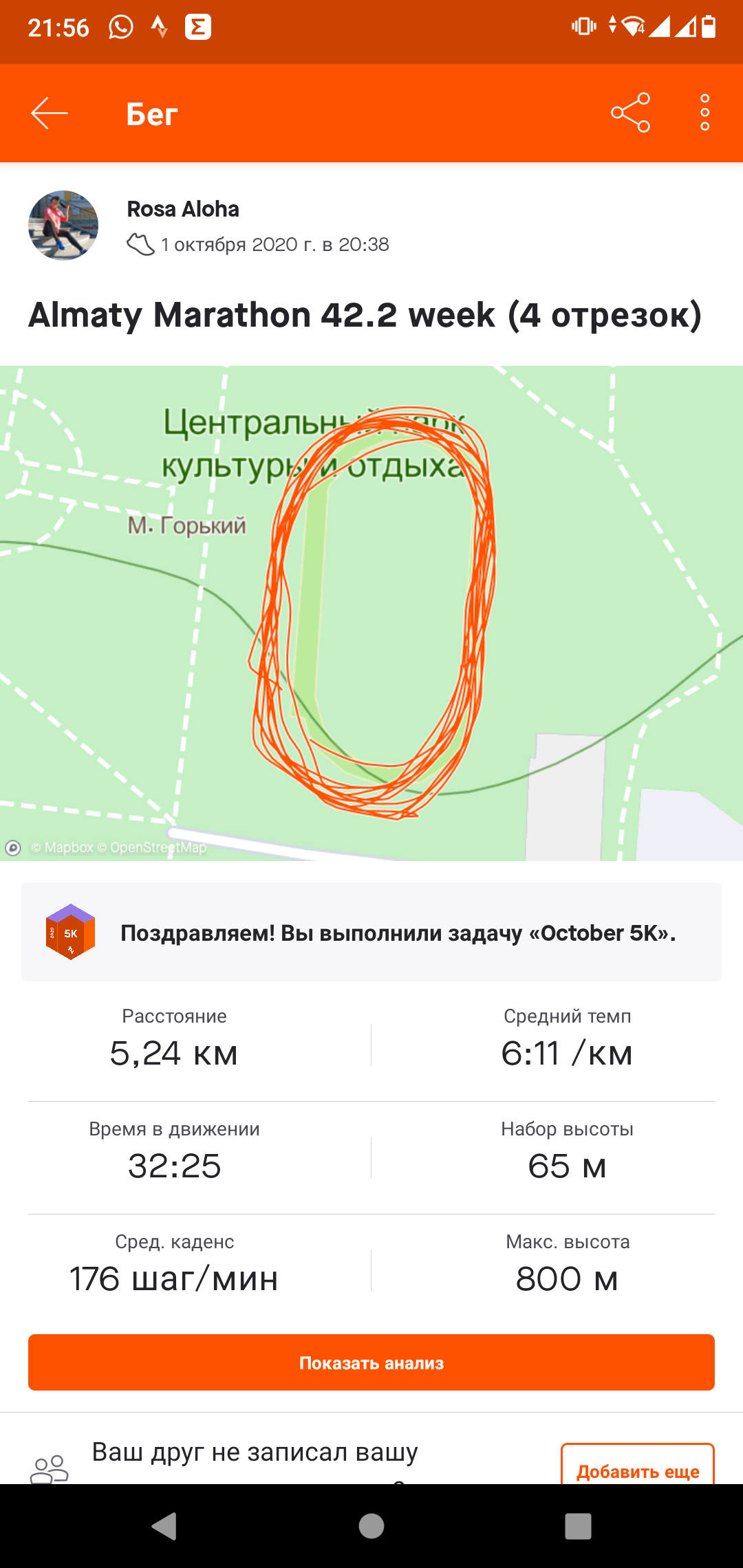The image size is (743, 1568).
Task: Tap the system home button
Action: [371, 1526]
